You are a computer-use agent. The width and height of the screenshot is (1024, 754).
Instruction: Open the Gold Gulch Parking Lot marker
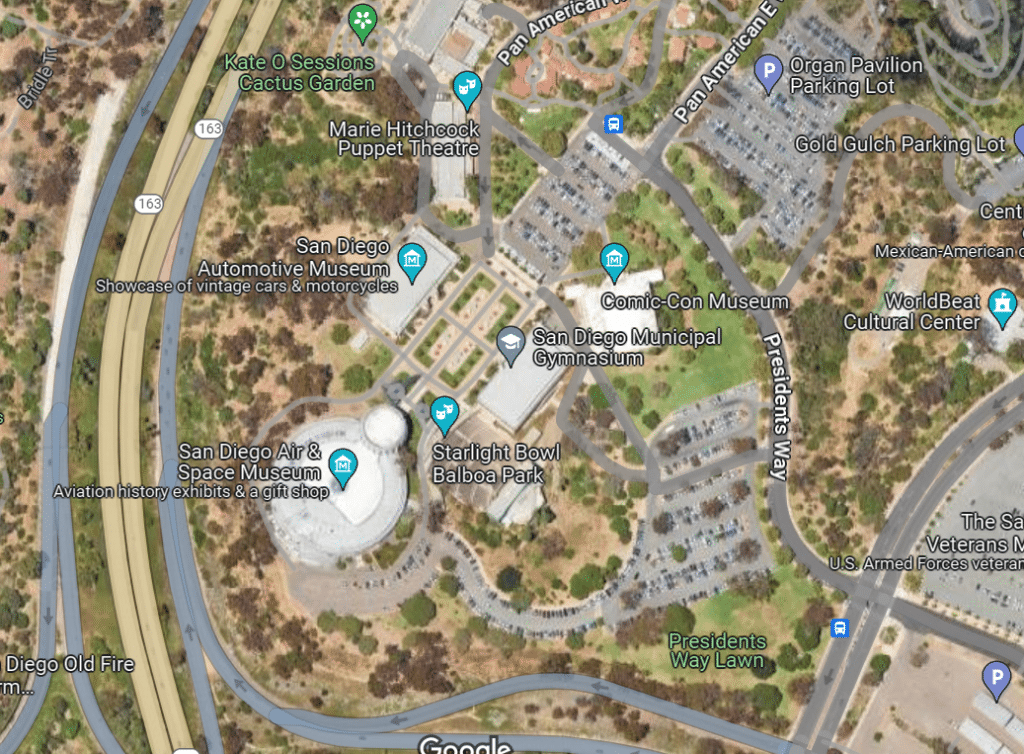(x=1019, y=139)
